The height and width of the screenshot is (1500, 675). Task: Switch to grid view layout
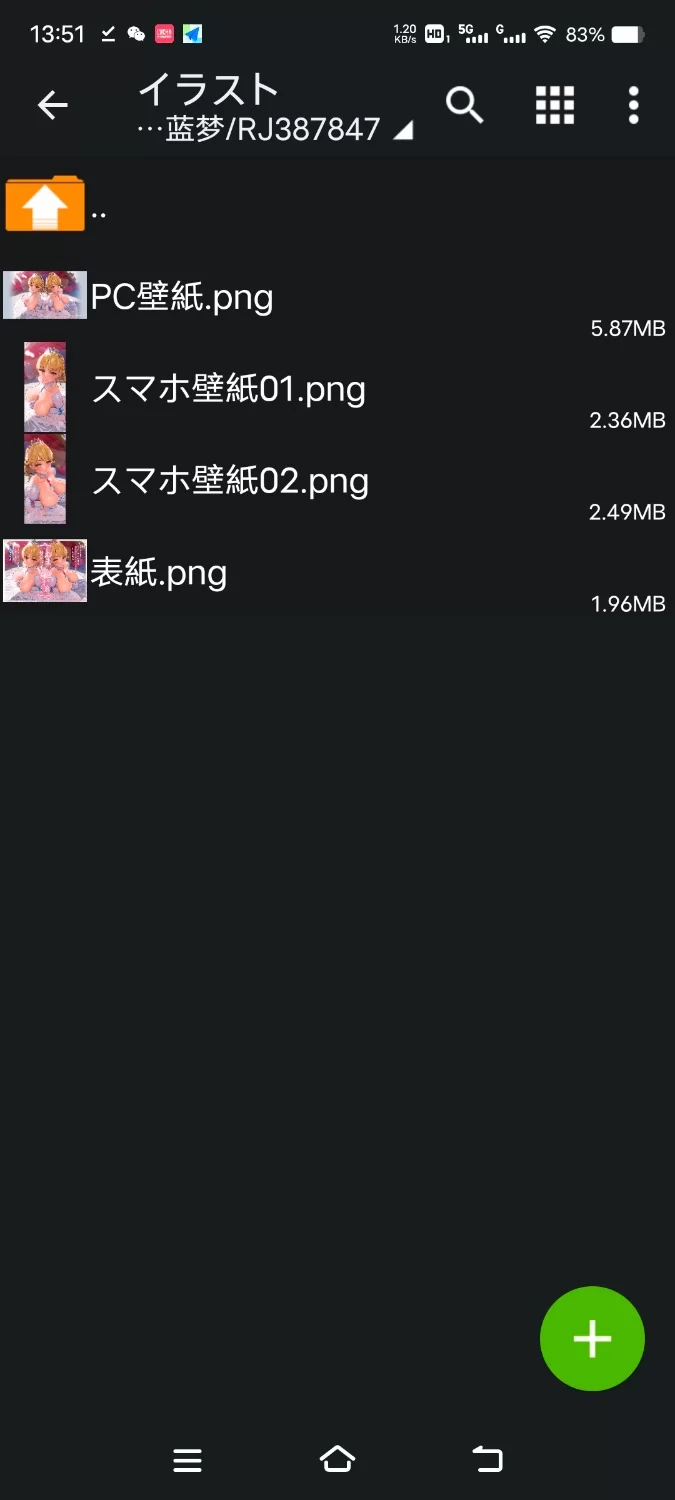tap(555, 104)
